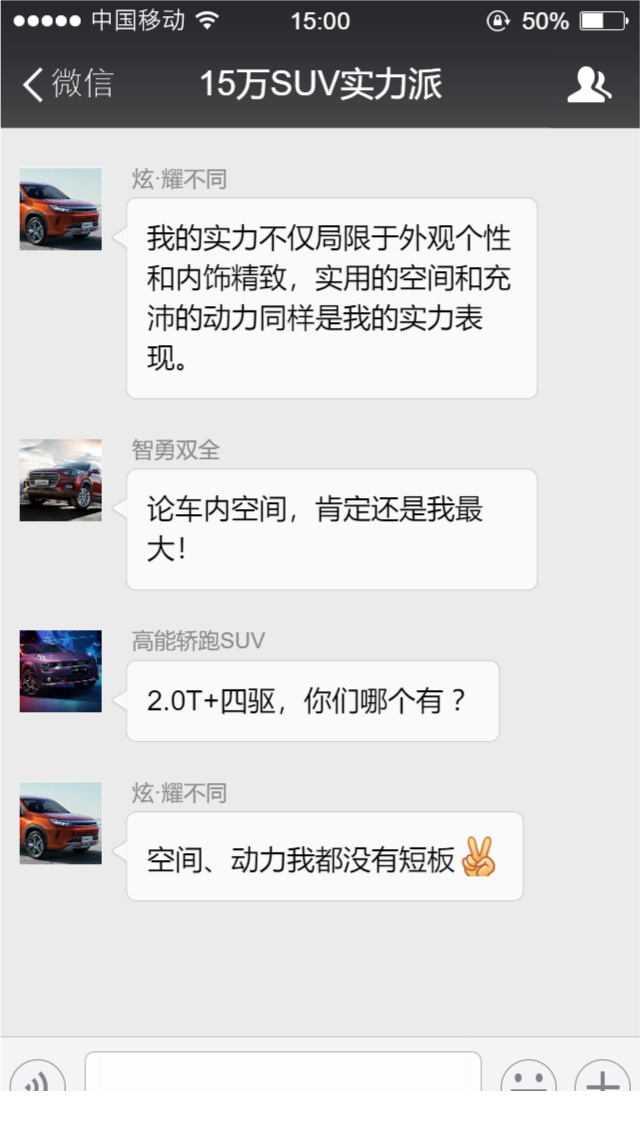Open the emoji sticker panel
640x1136 pixels.
(x=528, y=1078)
